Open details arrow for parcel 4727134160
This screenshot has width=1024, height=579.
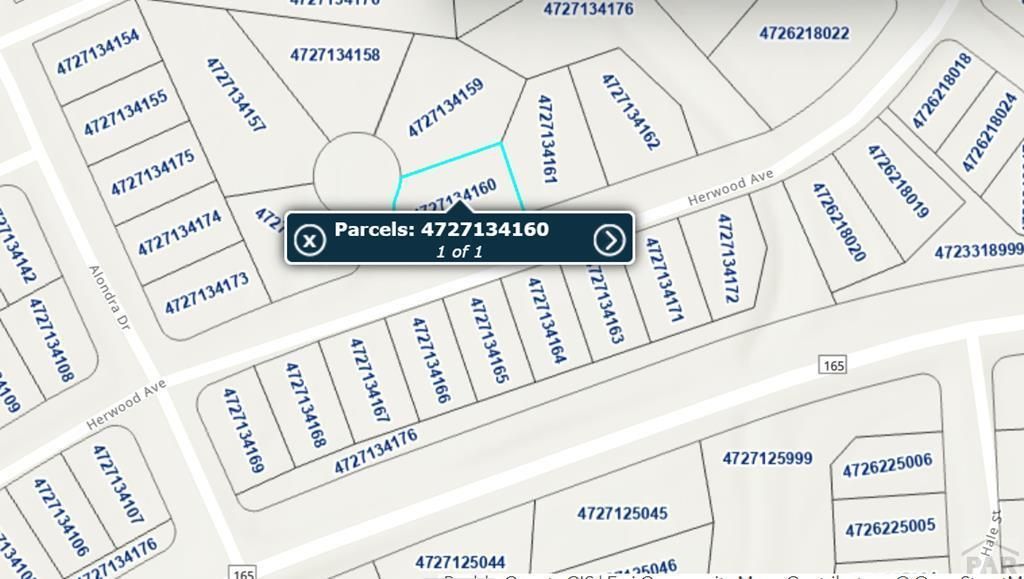point(609,239)
